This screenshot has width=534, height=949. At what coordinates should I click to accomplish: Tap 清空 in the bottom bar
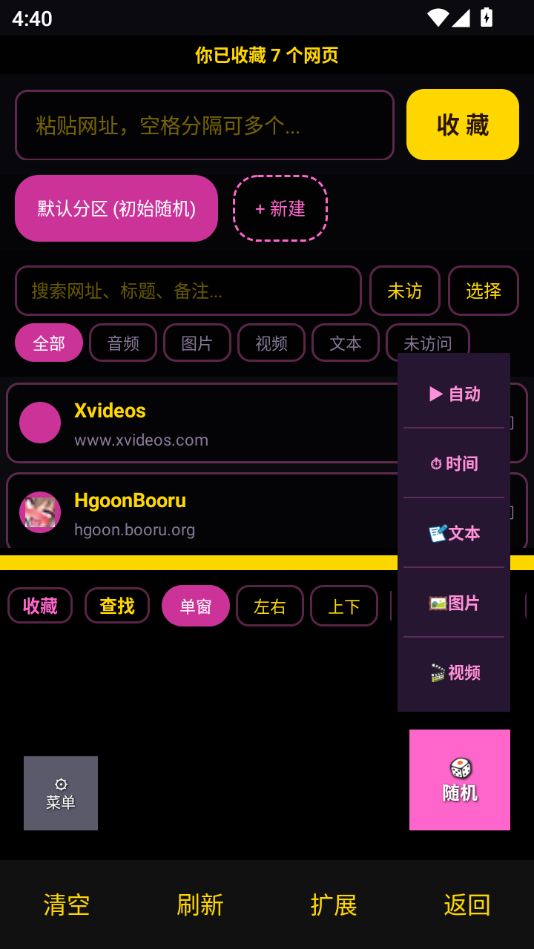click(x=67, y=905)
